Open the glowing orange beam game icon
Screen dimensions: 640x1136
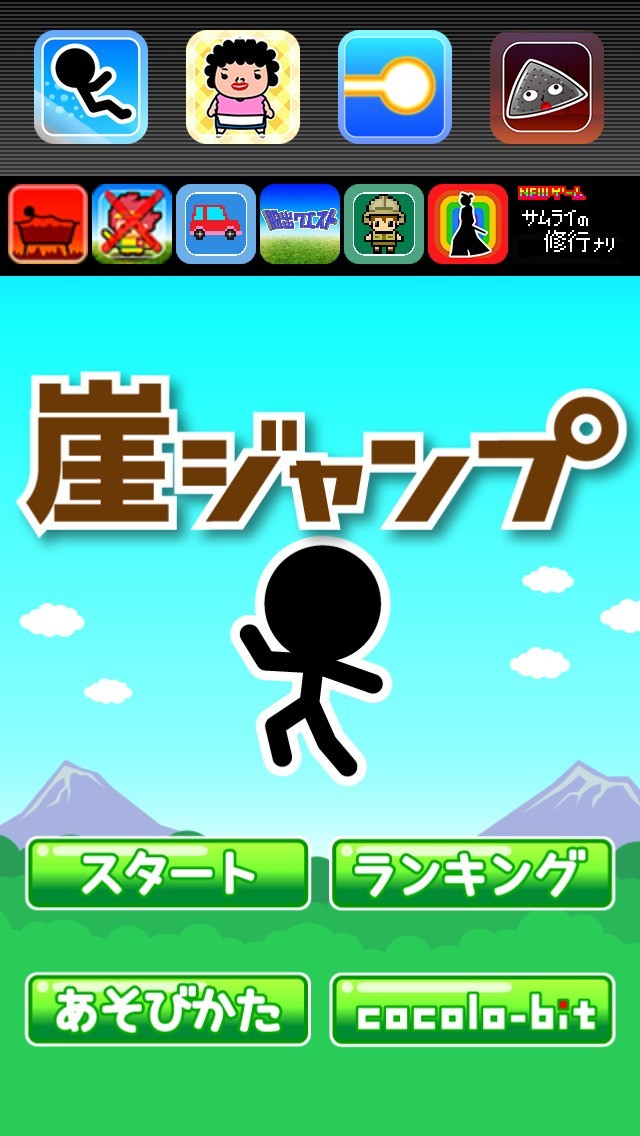(x=395, y=87)
